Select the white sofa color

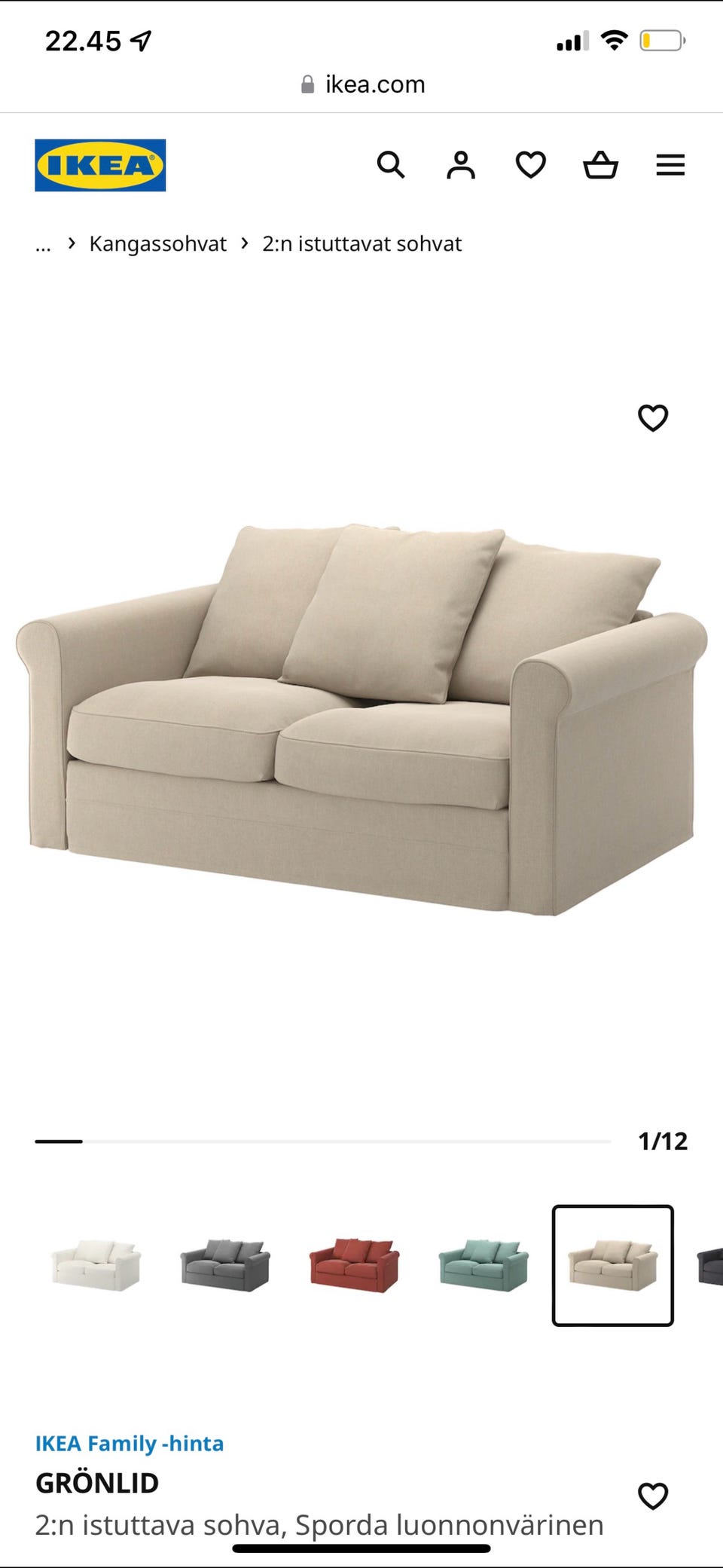pos(96,1265)
